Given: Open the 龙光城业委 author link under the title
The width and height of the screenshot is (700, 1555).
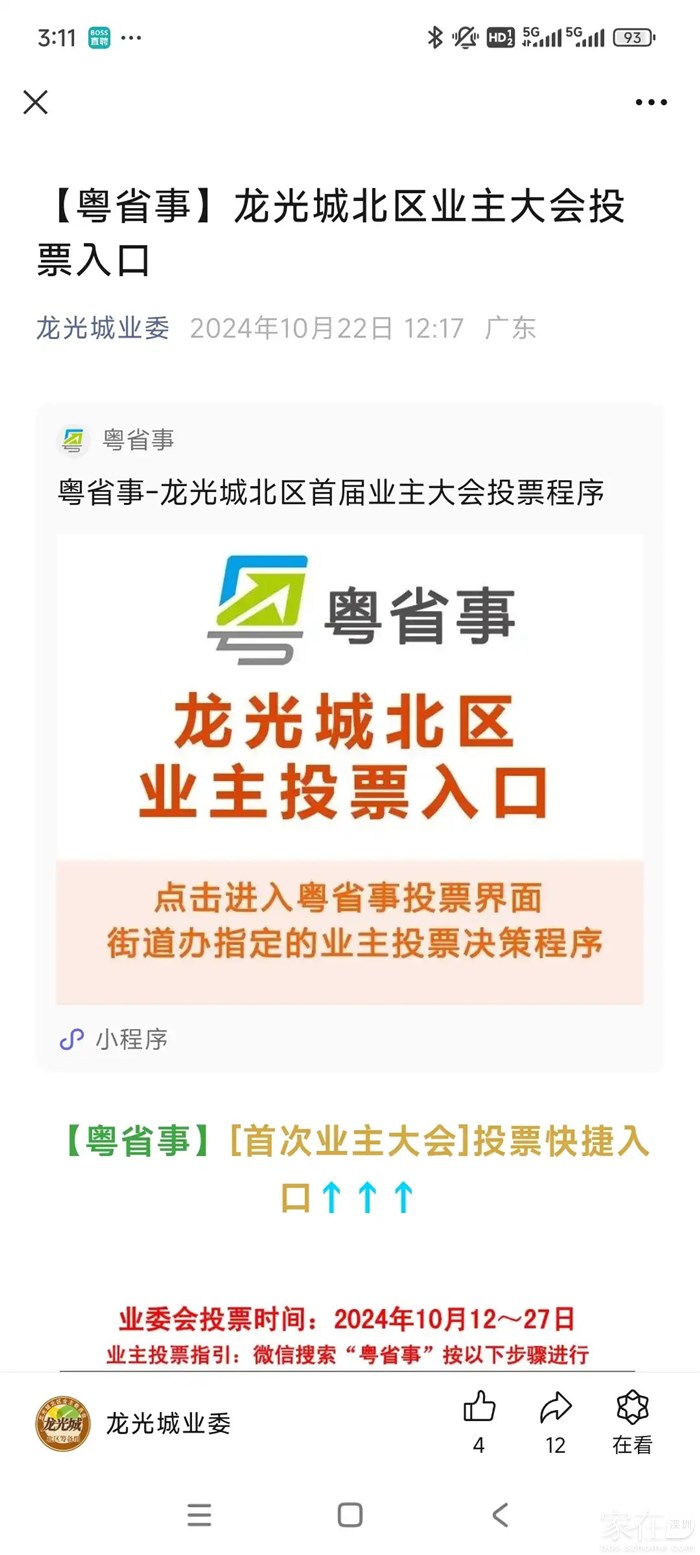Looking at the screenshot, I should [103, 328].
